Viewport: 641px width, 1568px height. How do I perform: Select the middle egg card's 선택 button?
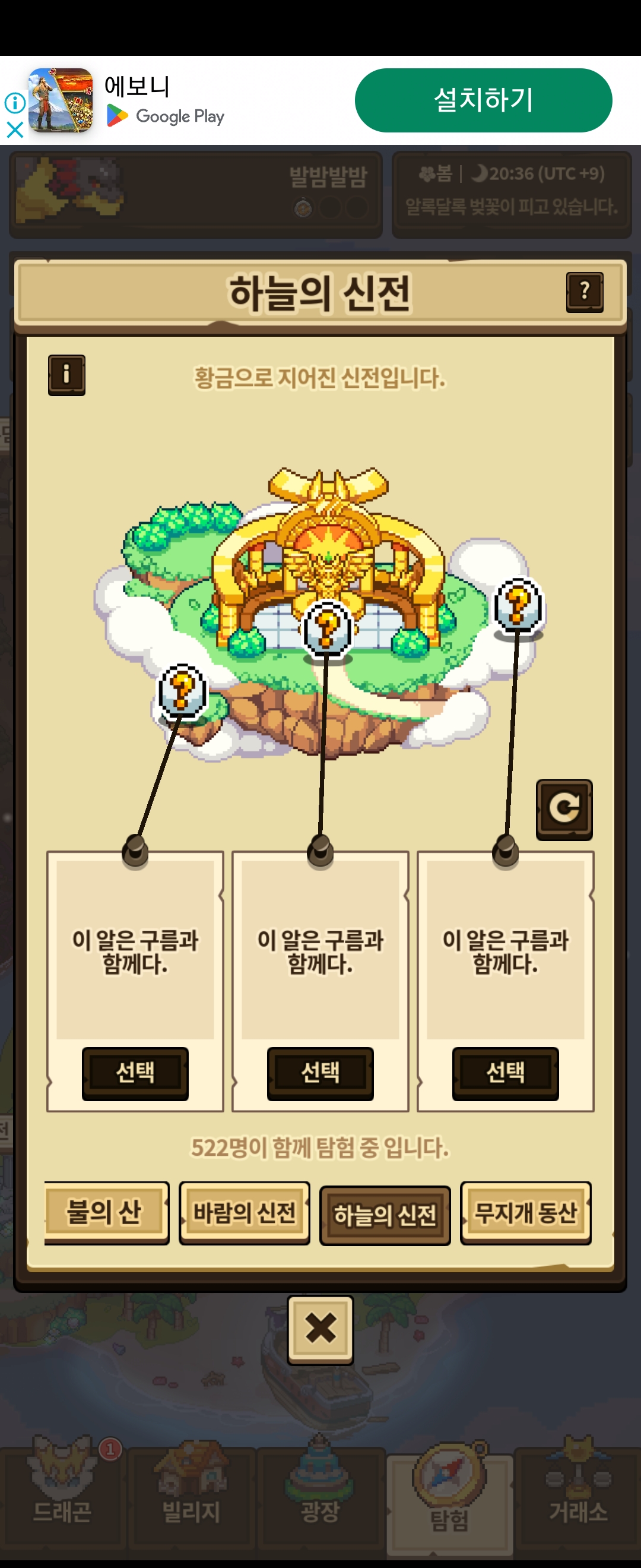click(320, 1073)
